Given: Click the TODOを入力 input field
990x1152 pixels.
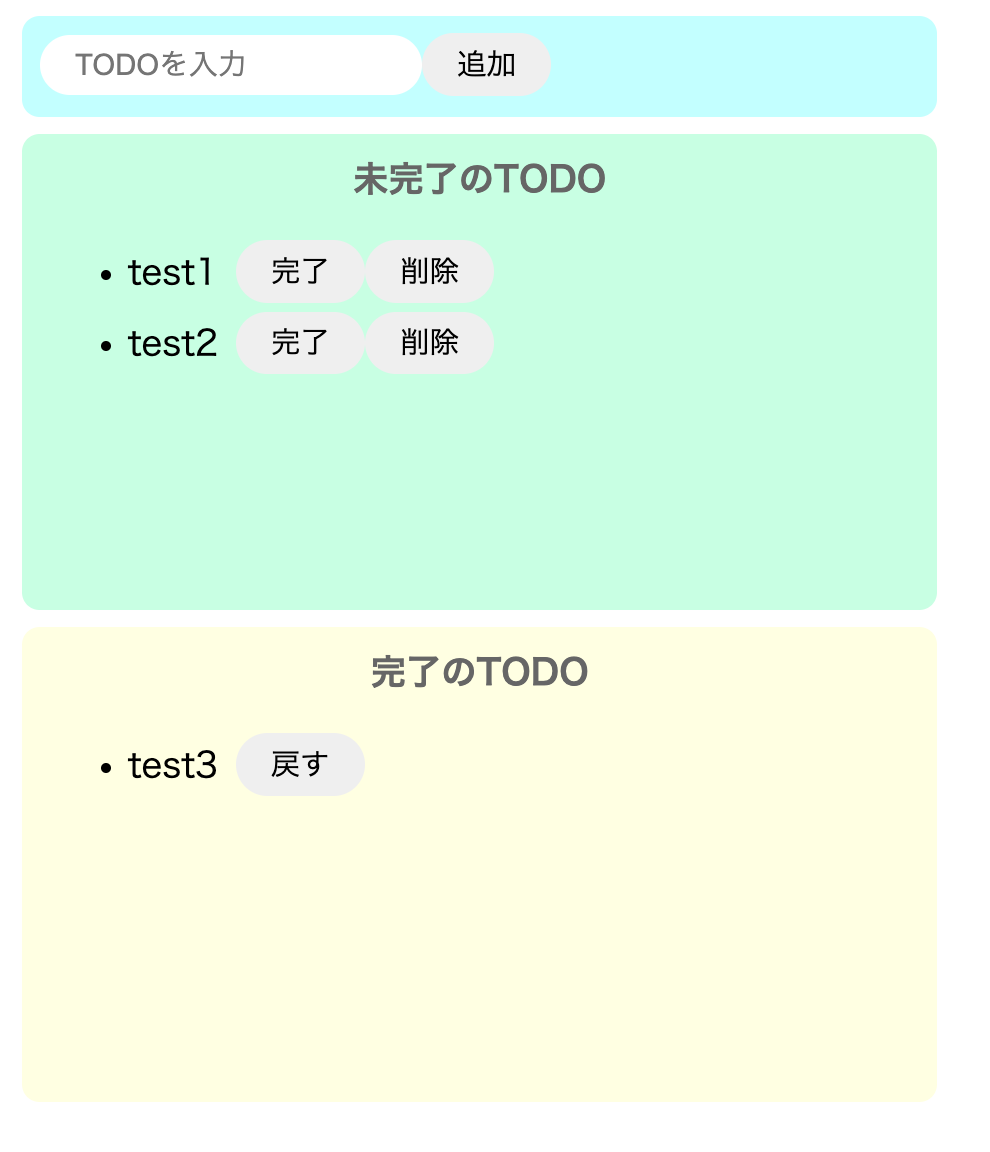Looking at the screenshot, I should [x=230, y=64].
